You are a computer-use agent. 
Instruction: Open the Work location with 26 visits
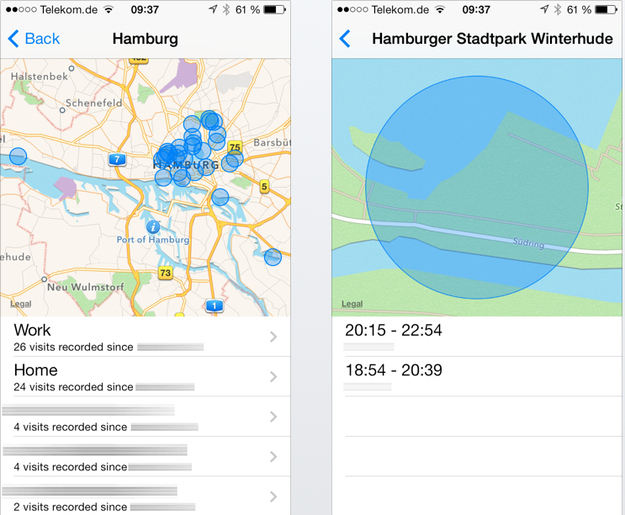coord(146,337)
